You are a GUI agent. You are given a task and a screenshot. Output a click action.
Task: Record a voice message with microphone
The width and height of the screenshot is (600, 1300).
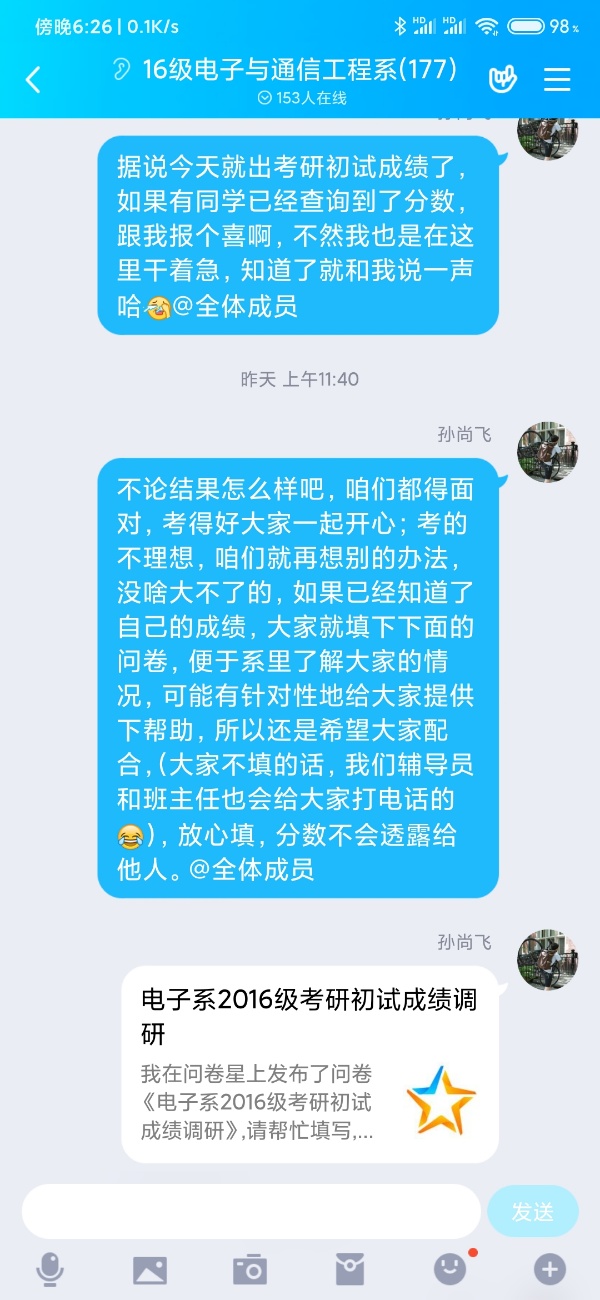click(49, 1270)
